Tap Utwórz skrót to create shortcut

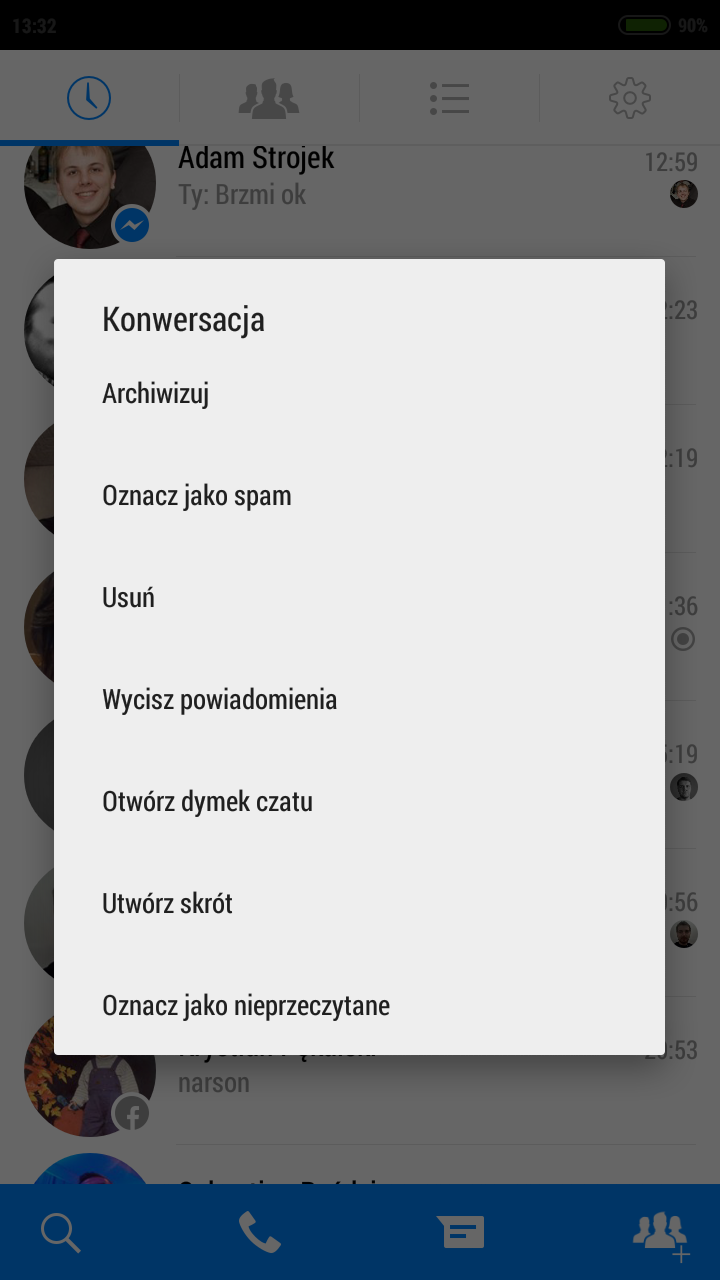(168, 904)
